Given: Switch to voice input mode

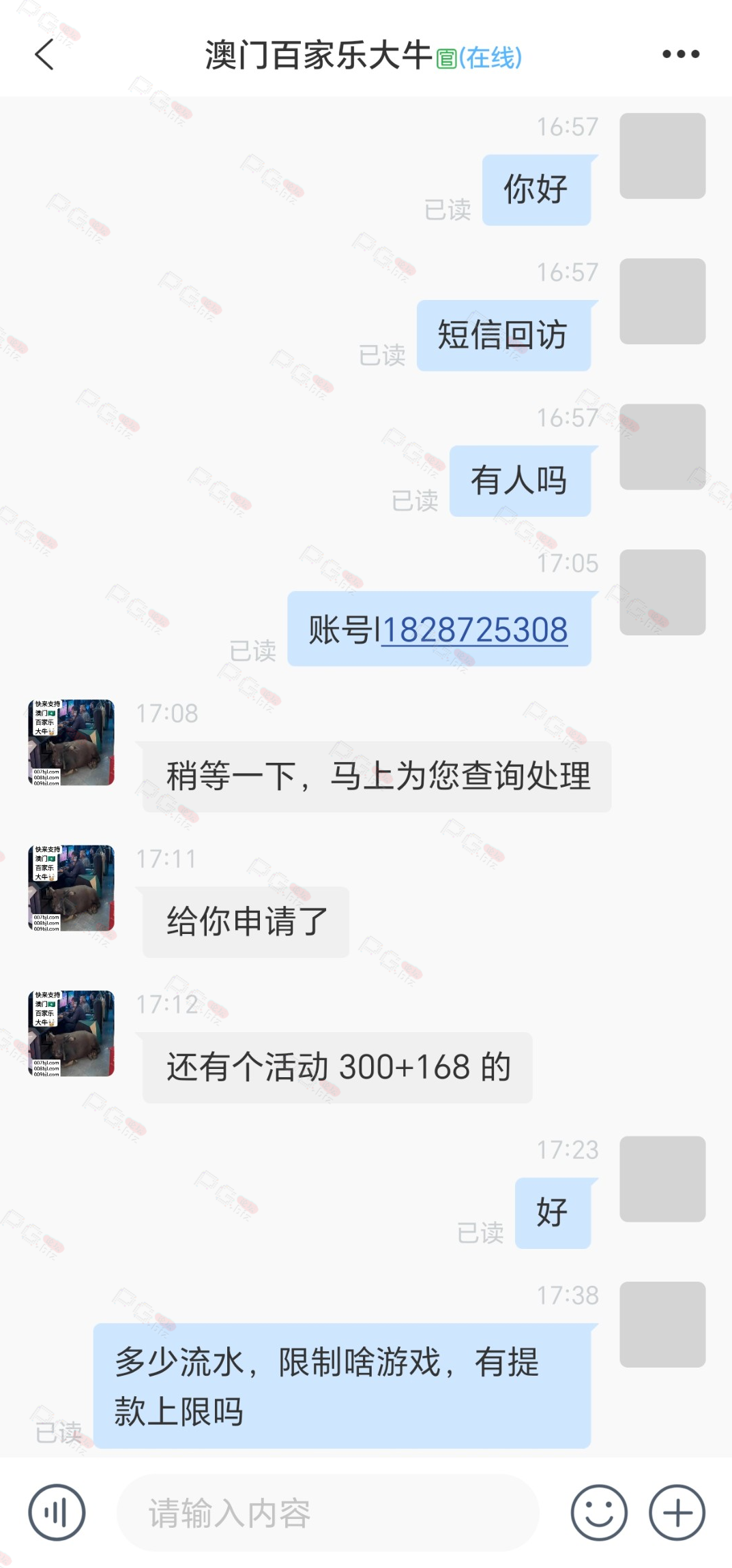Looking at the screenshot, I should click(x=57, y=1512).
